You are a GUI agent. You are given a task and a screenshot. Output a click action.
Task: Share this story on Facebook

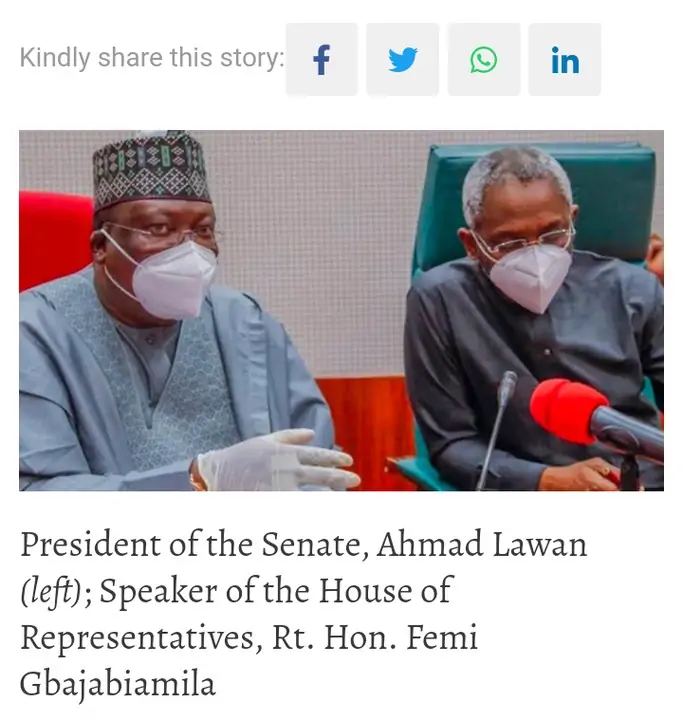321,60
